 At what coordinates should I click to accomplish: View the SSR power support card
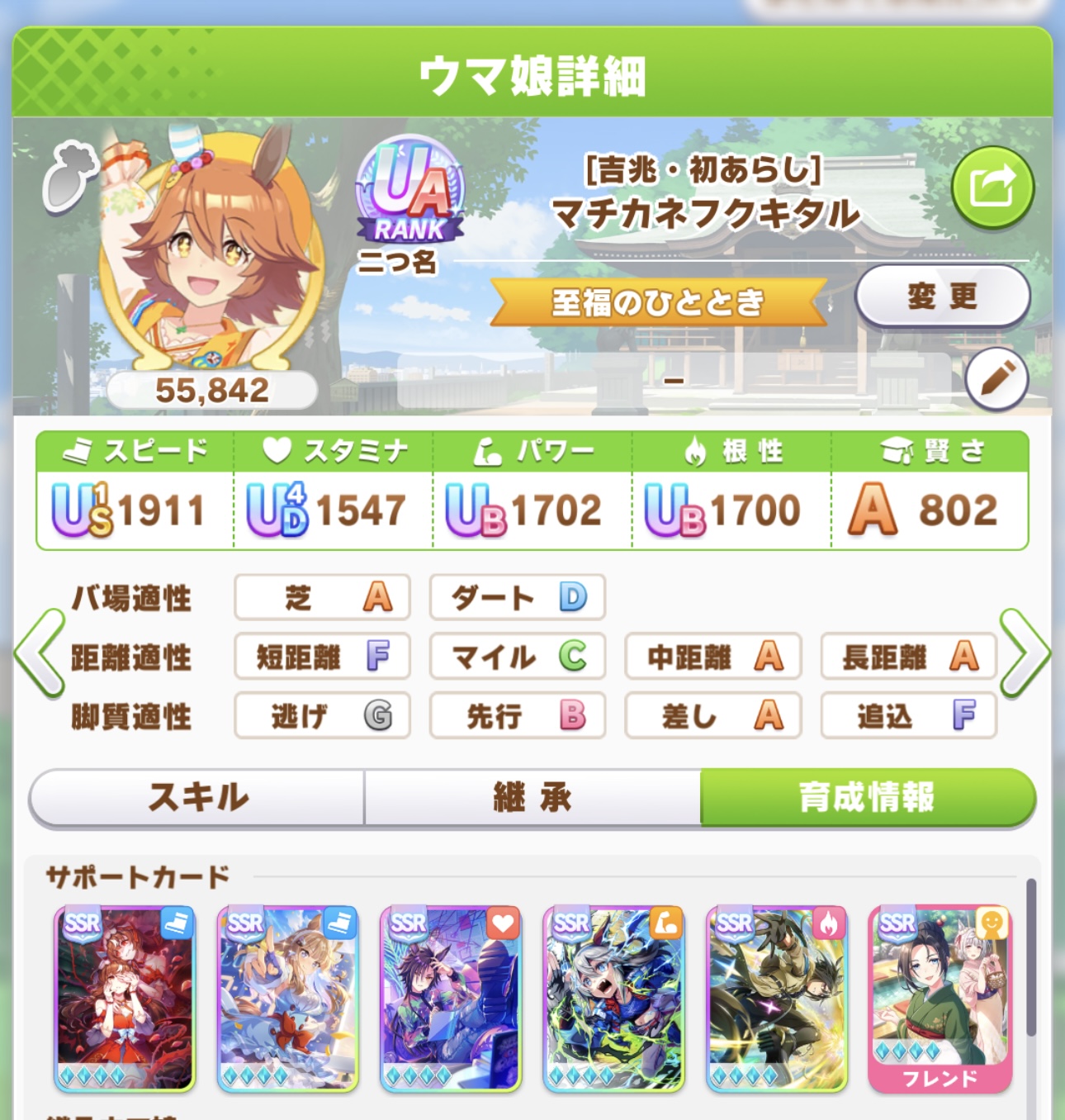[613, 998]
